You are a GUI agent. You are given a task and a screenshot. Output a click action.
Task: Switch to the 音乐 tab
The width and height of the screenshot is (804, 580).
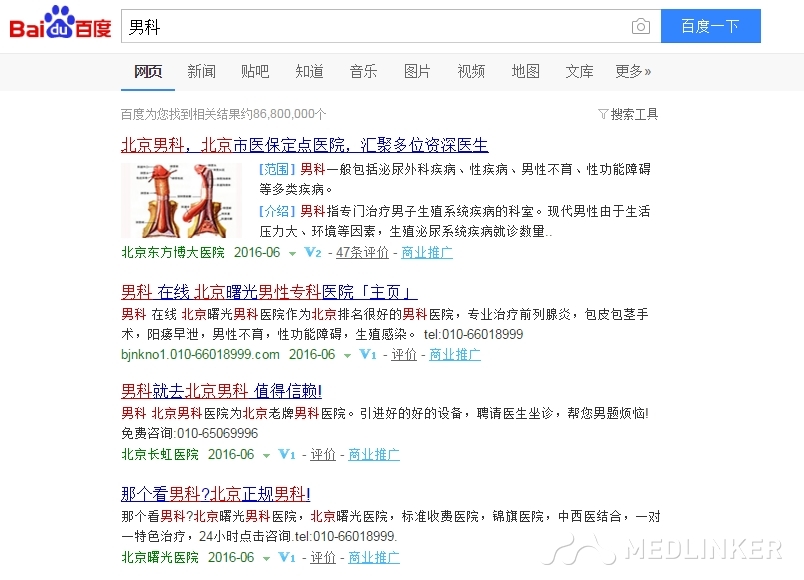point(363,71)
